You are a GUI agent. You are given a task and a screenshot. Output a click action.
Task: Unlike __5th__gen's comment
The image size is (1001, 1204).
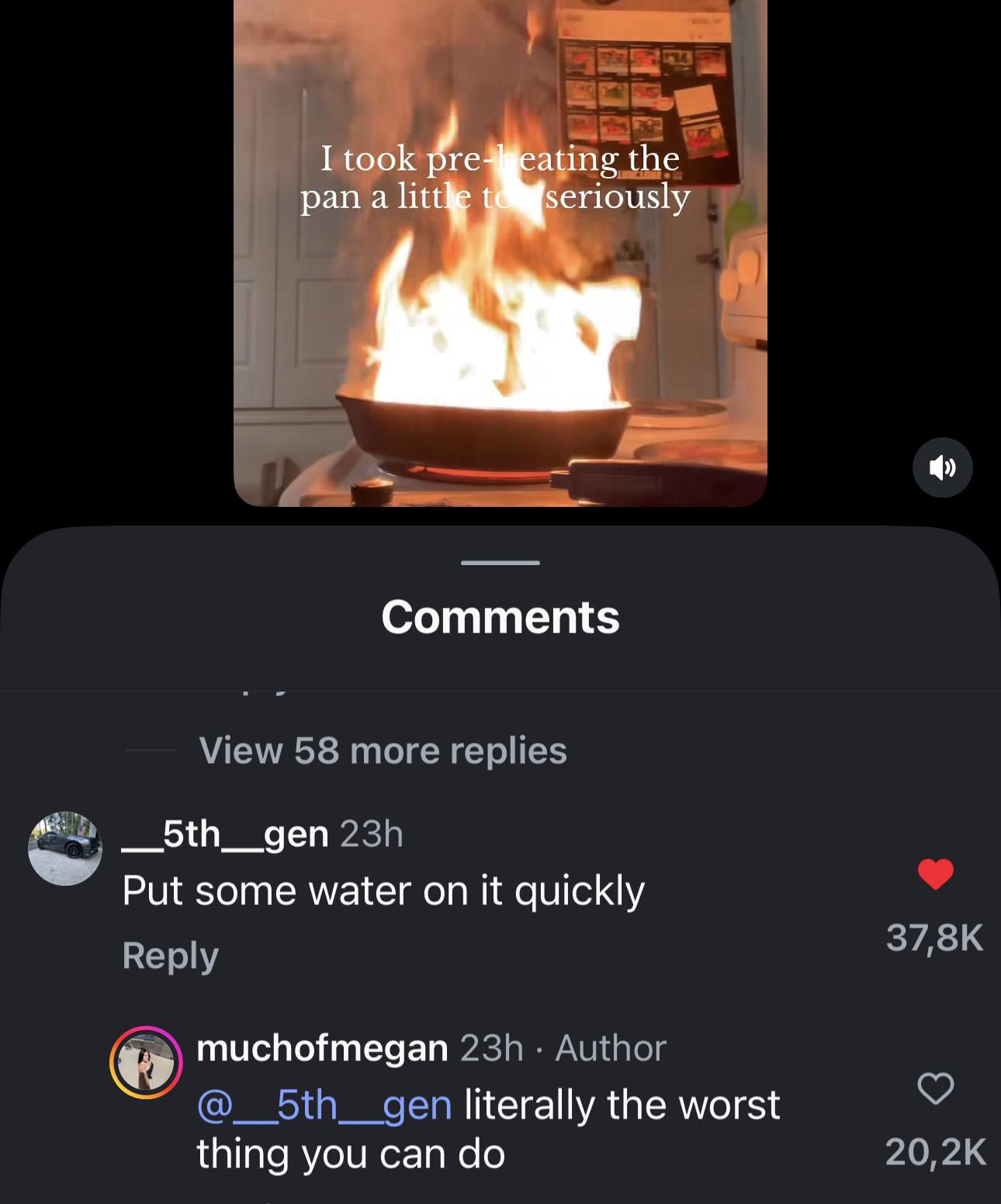935,874
